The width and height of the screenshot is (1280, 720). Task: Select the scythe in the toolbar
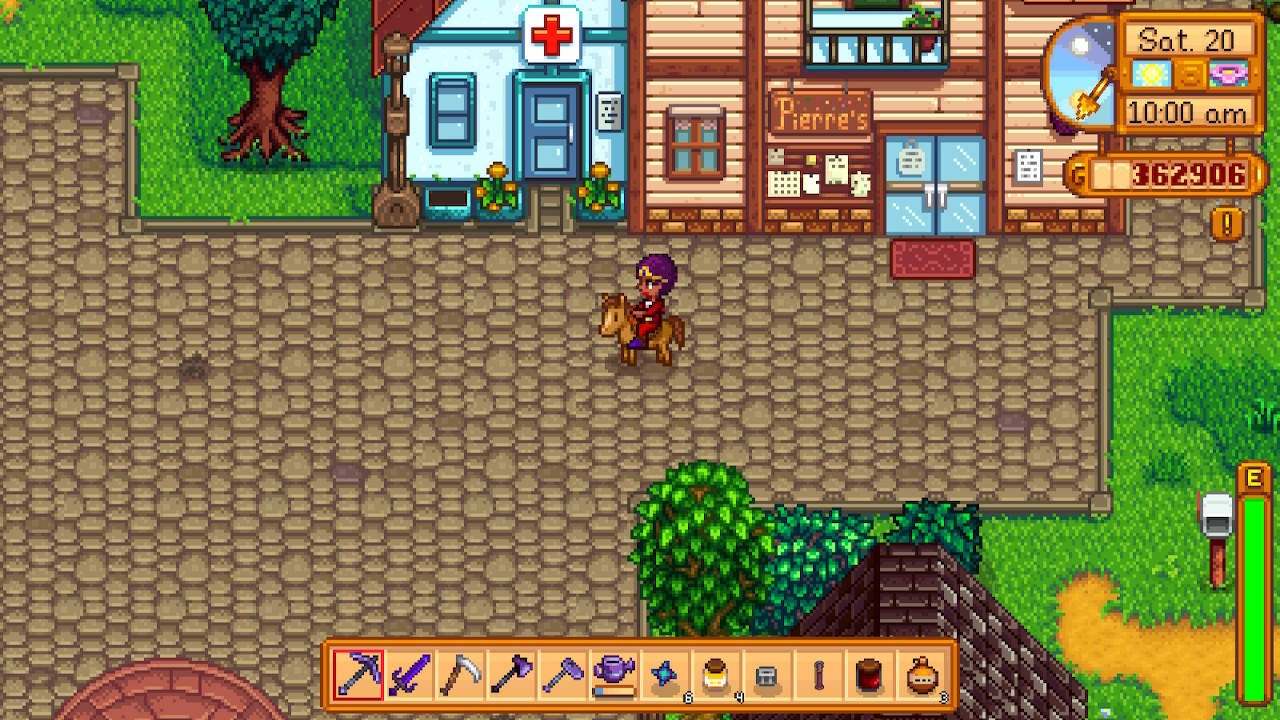click(461, 675)
